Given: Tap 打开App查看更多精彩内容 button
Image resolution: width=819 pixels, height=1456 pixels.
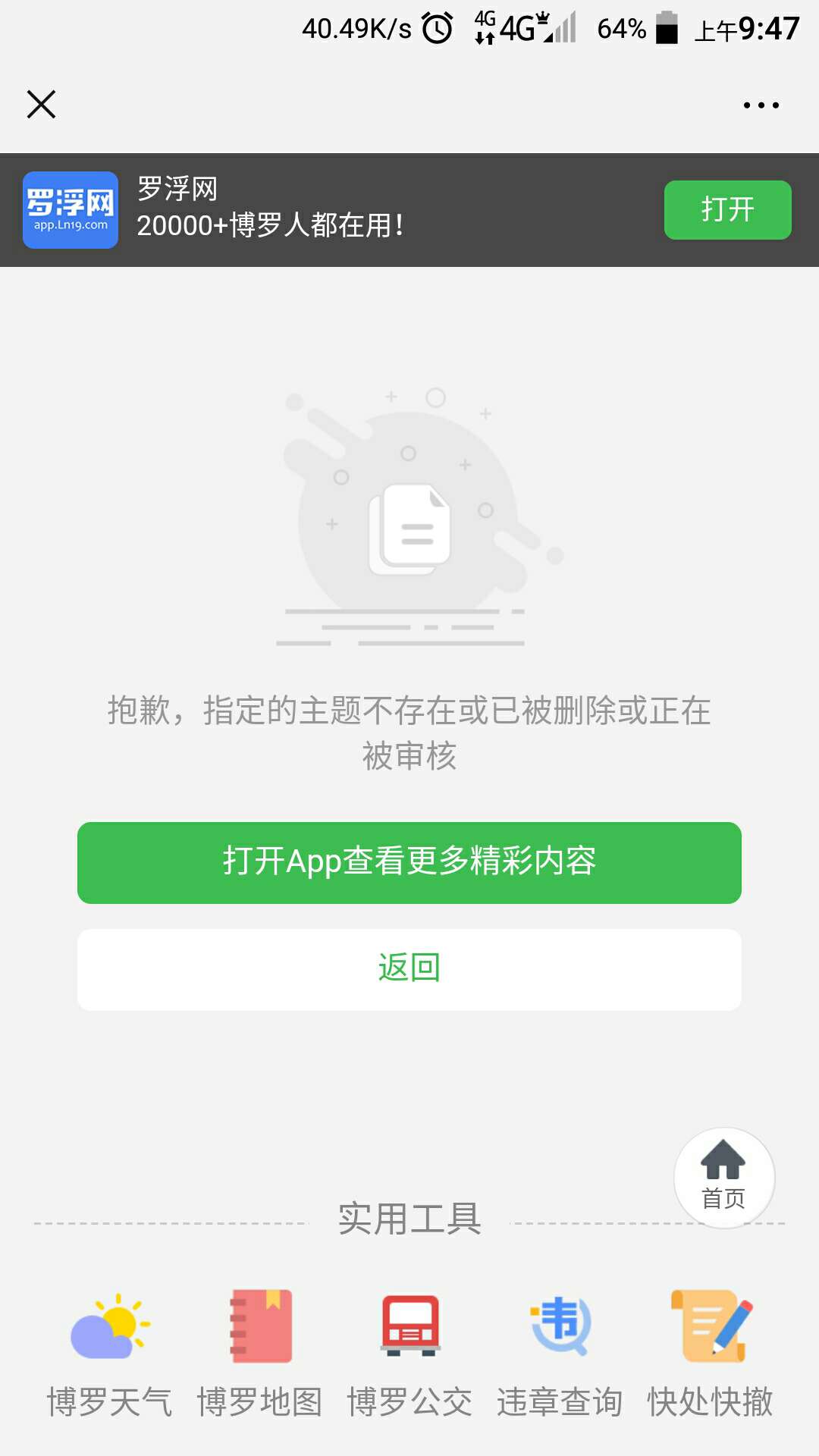Looking at the screenshot, I should click(409, 862).
